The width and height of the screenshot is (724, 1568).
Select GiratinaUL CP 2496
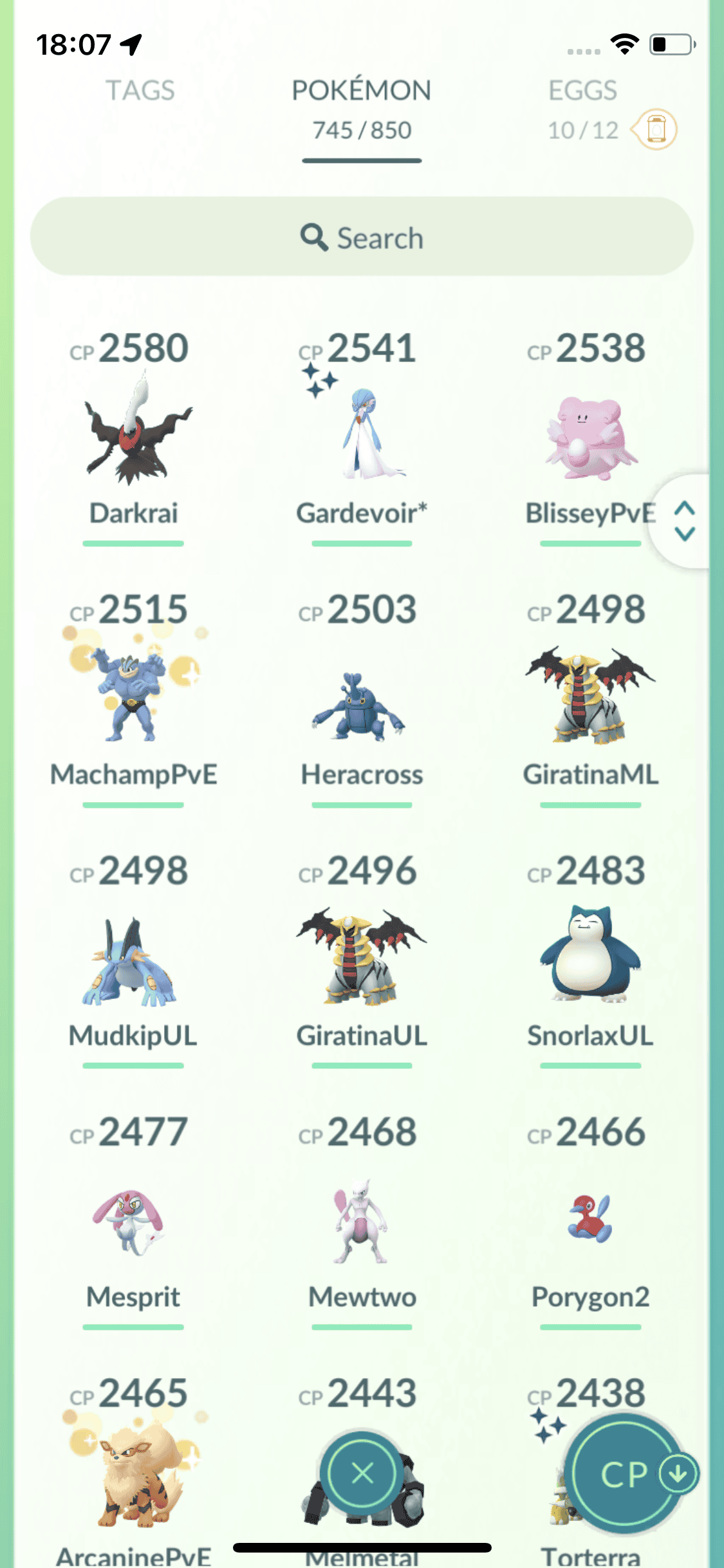pos(362,959)
